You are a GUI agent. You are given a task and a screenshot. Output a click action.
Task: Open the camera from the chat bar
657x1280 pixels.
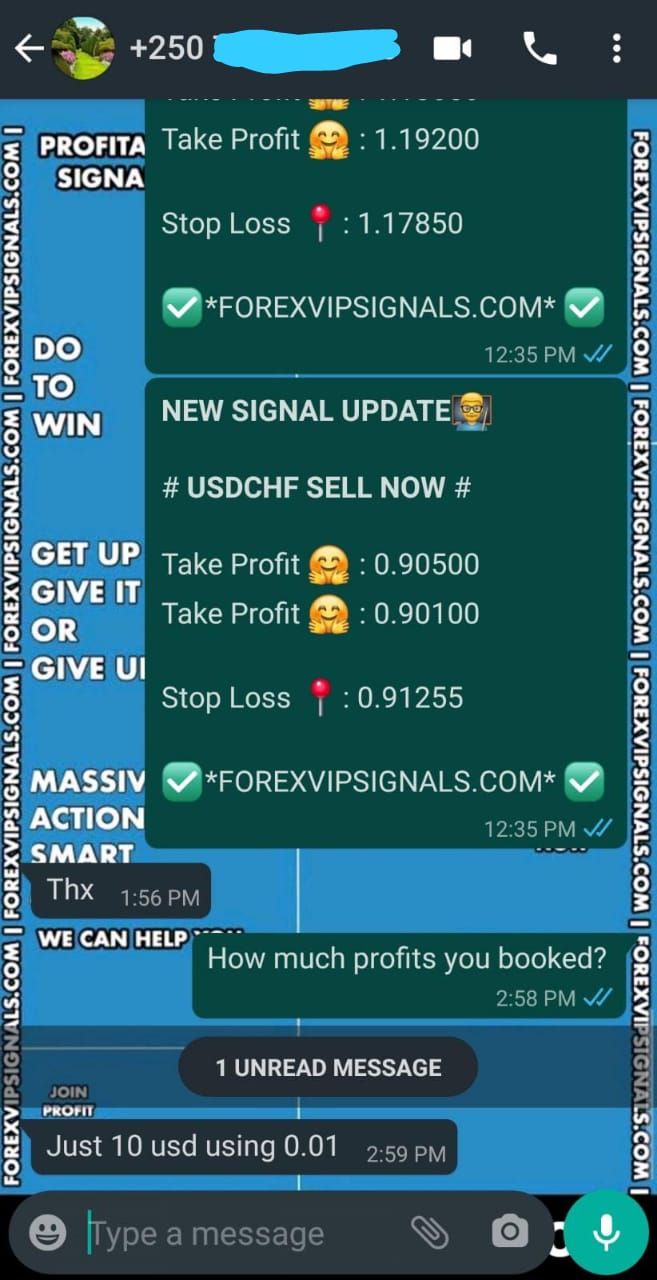click(x=509, y=1232)
